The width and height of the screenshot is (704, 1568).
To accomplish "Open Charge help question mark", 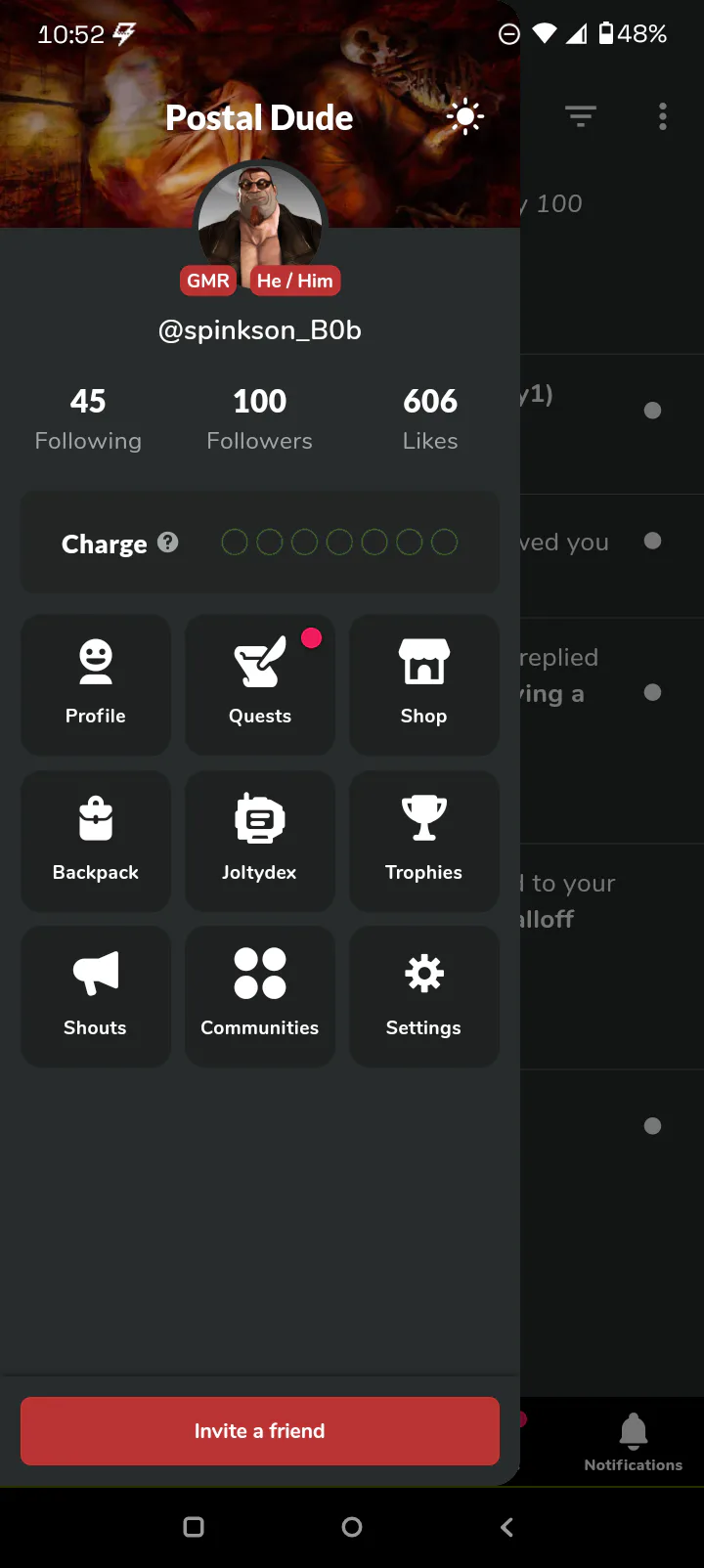I will coord(168,543).
